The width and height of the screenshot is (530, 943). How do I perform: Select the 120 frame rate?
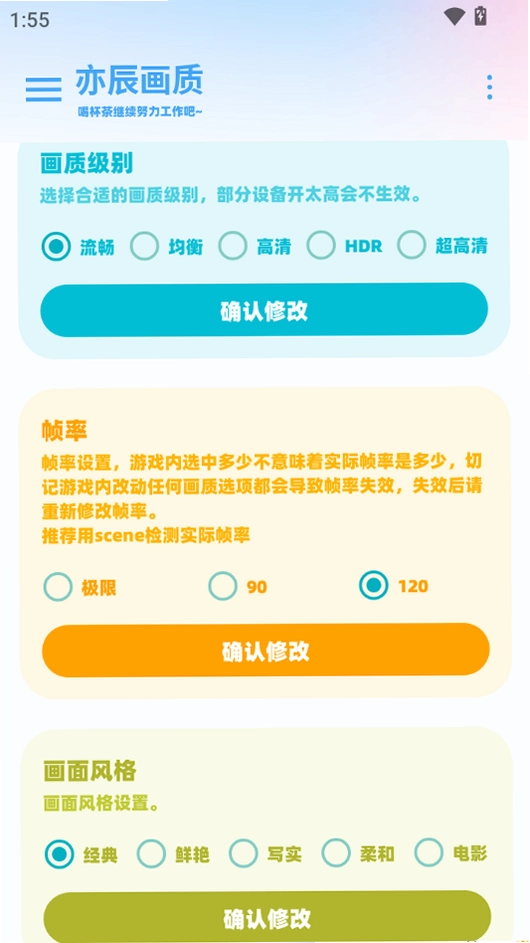[x=393, y=586]
